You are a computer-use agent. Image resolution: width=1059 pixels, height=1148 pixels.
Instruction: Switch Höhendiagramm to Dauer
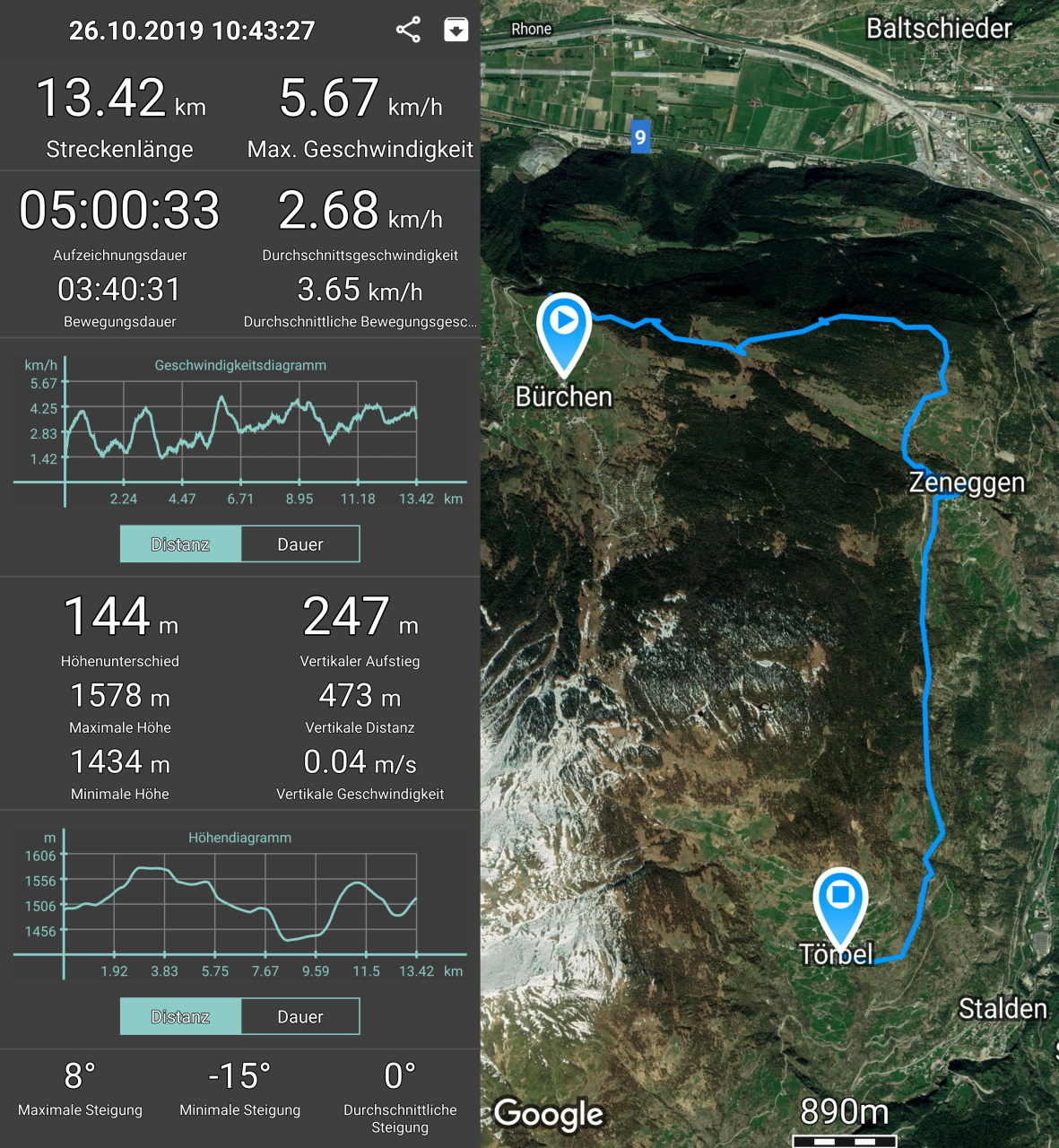[300, 1017]
